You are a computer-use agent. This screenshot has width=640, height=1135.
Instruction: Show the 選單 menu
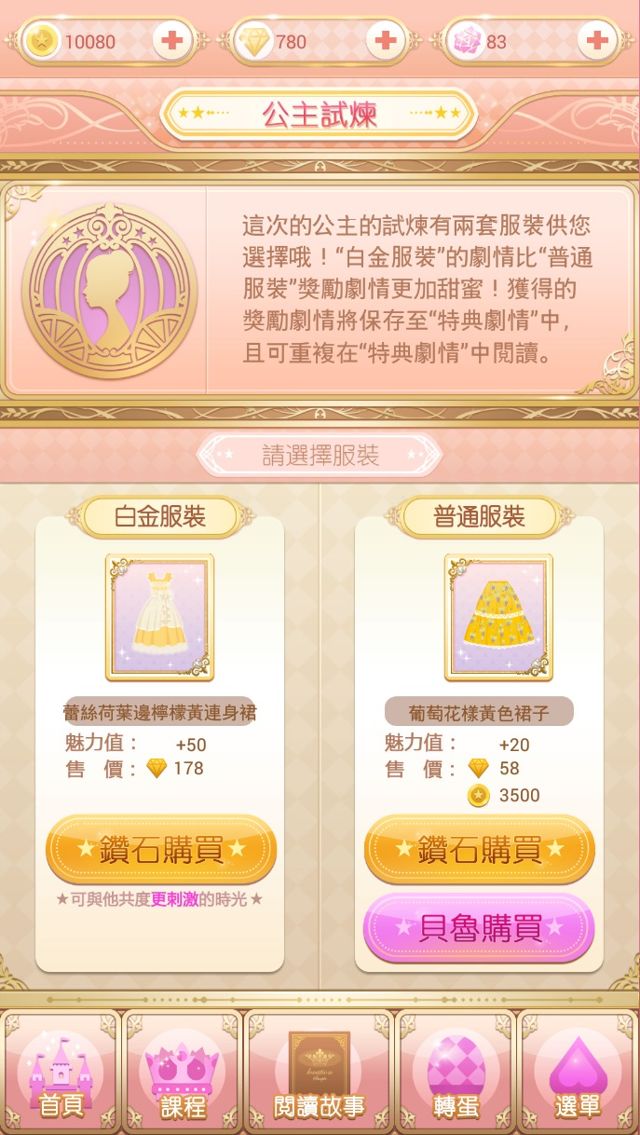[578, 1075]
